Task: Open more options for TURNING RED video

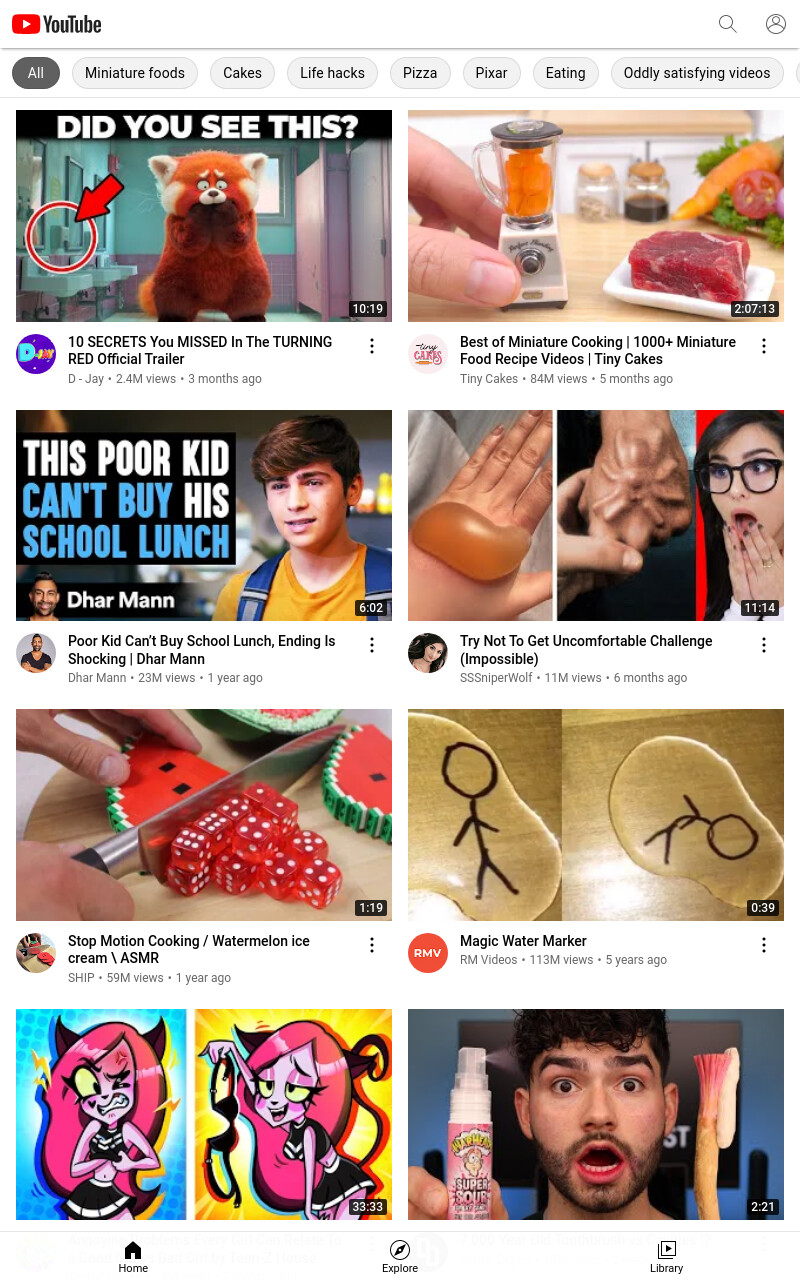Action: [x=372, y=346]
